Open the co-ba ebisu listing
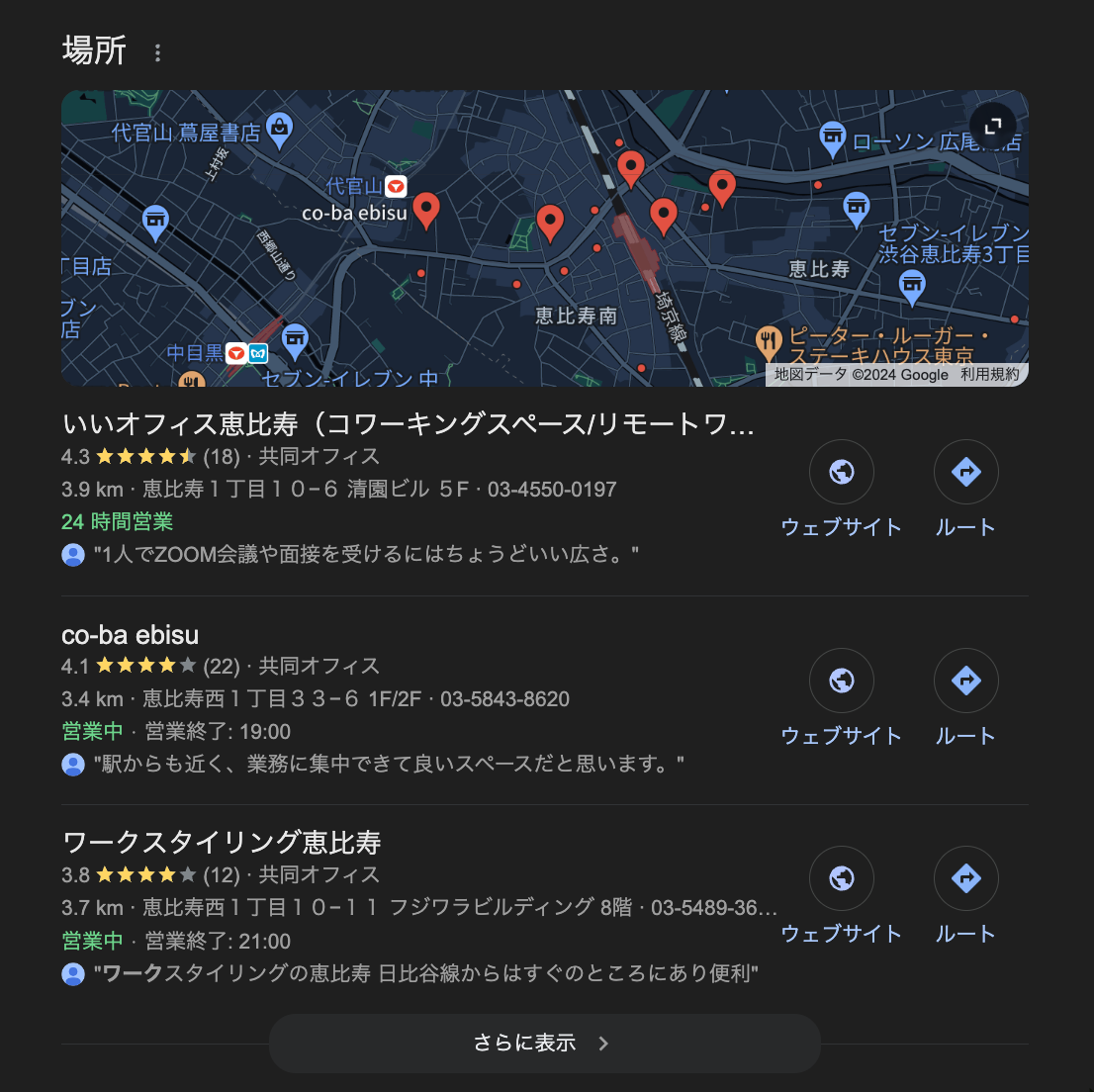The width and height of the screenshot is (1094, 1092). point(131,634)
